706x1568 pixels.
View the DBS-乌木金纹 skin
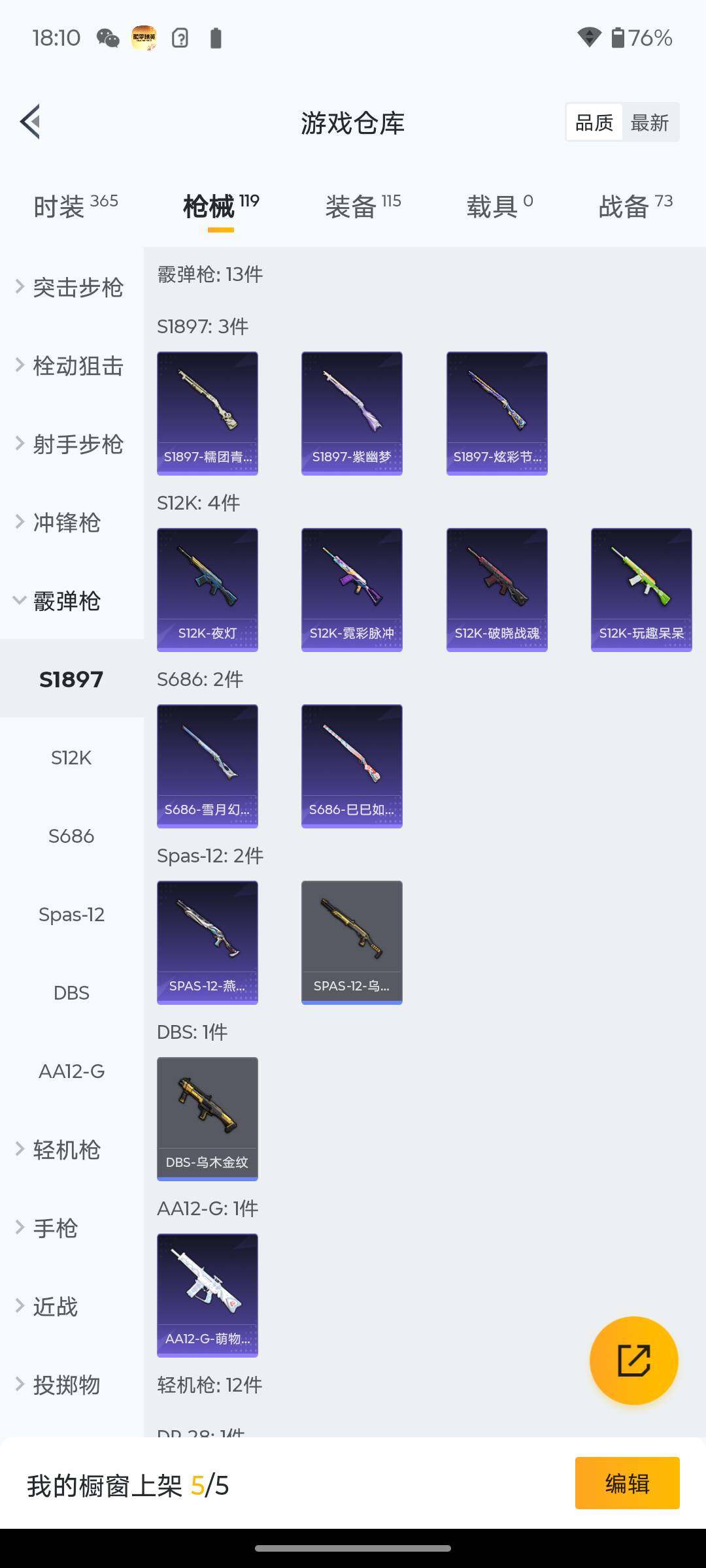coord(207,1119)
